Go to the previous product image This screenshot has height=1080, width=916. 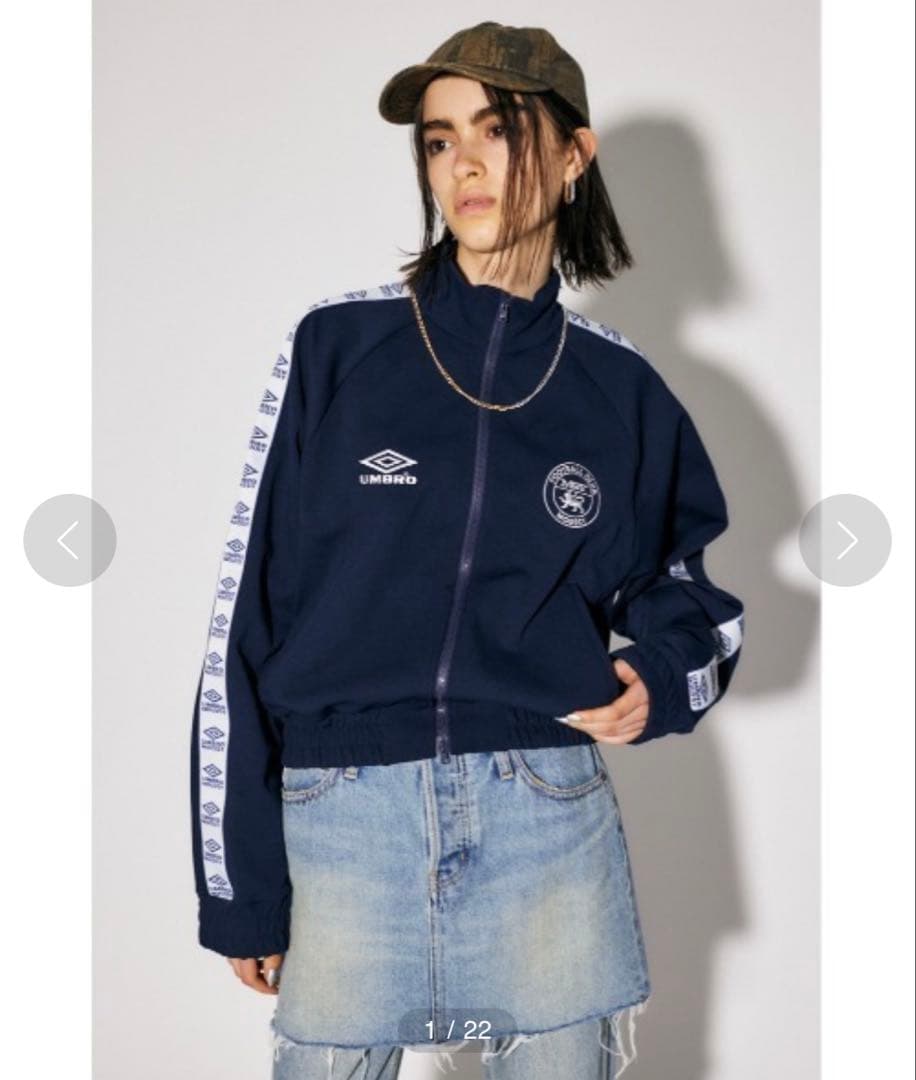(x=69, y=540)
